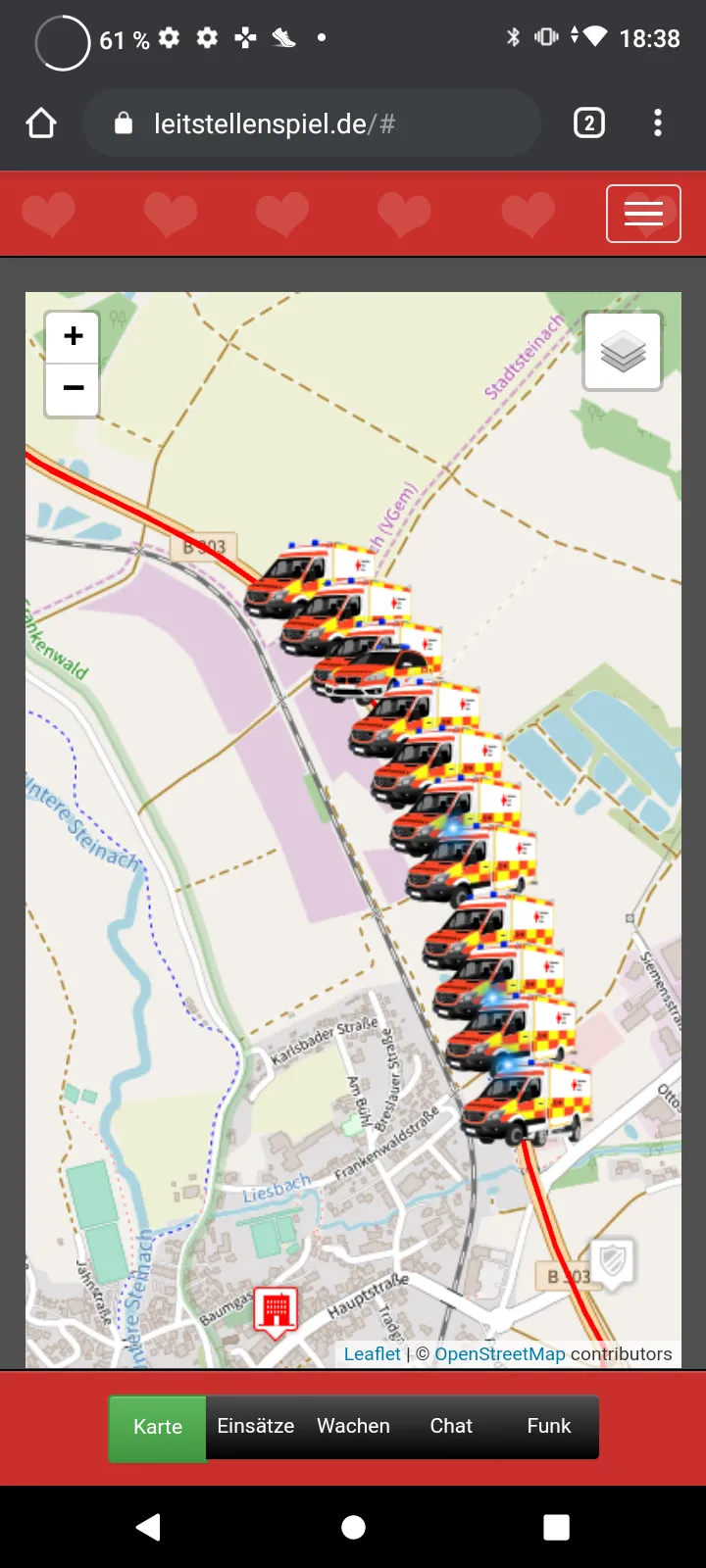
Task: Switch to the Wachen tab
Action: [x=353, y=1427]
